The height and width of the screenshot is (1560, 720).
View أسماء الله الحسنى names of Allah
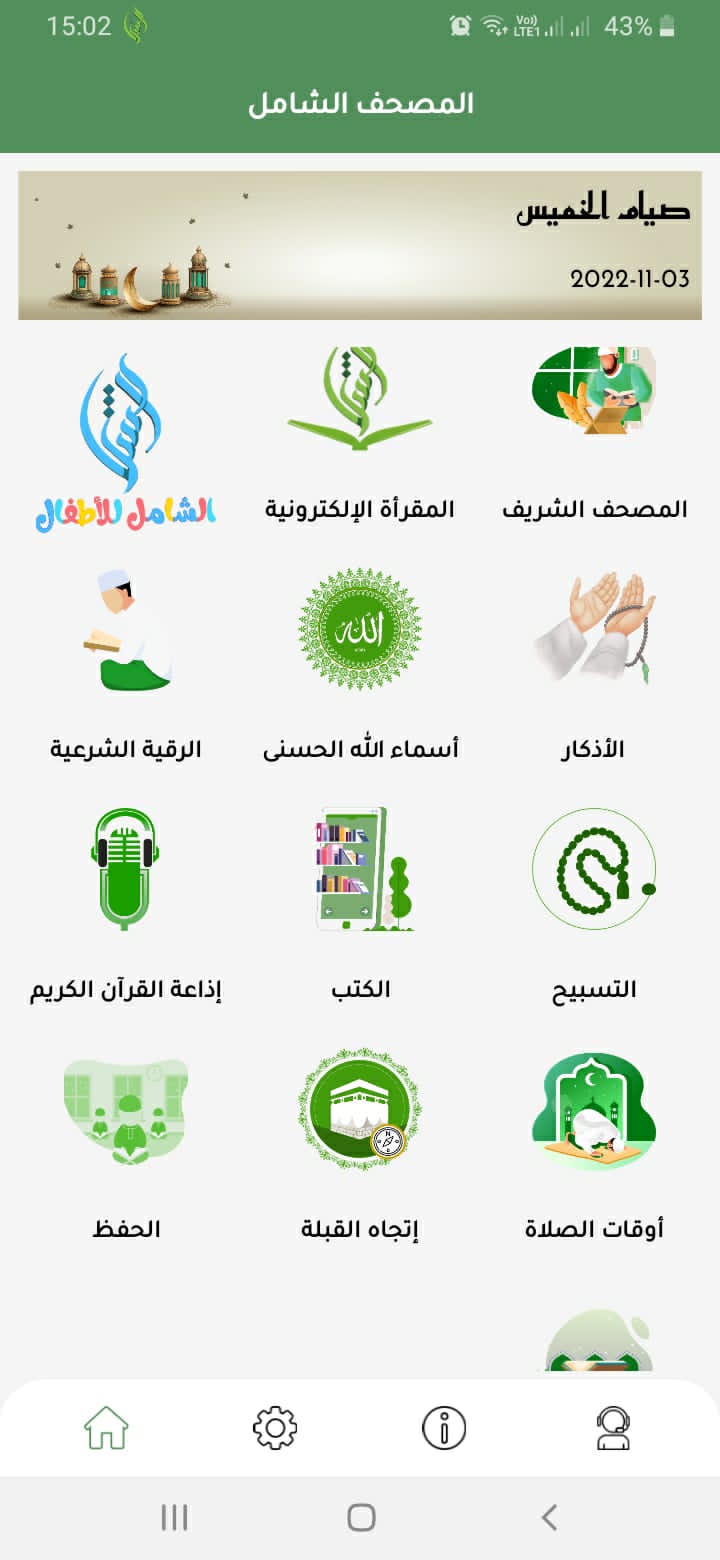tap(361, 630)
